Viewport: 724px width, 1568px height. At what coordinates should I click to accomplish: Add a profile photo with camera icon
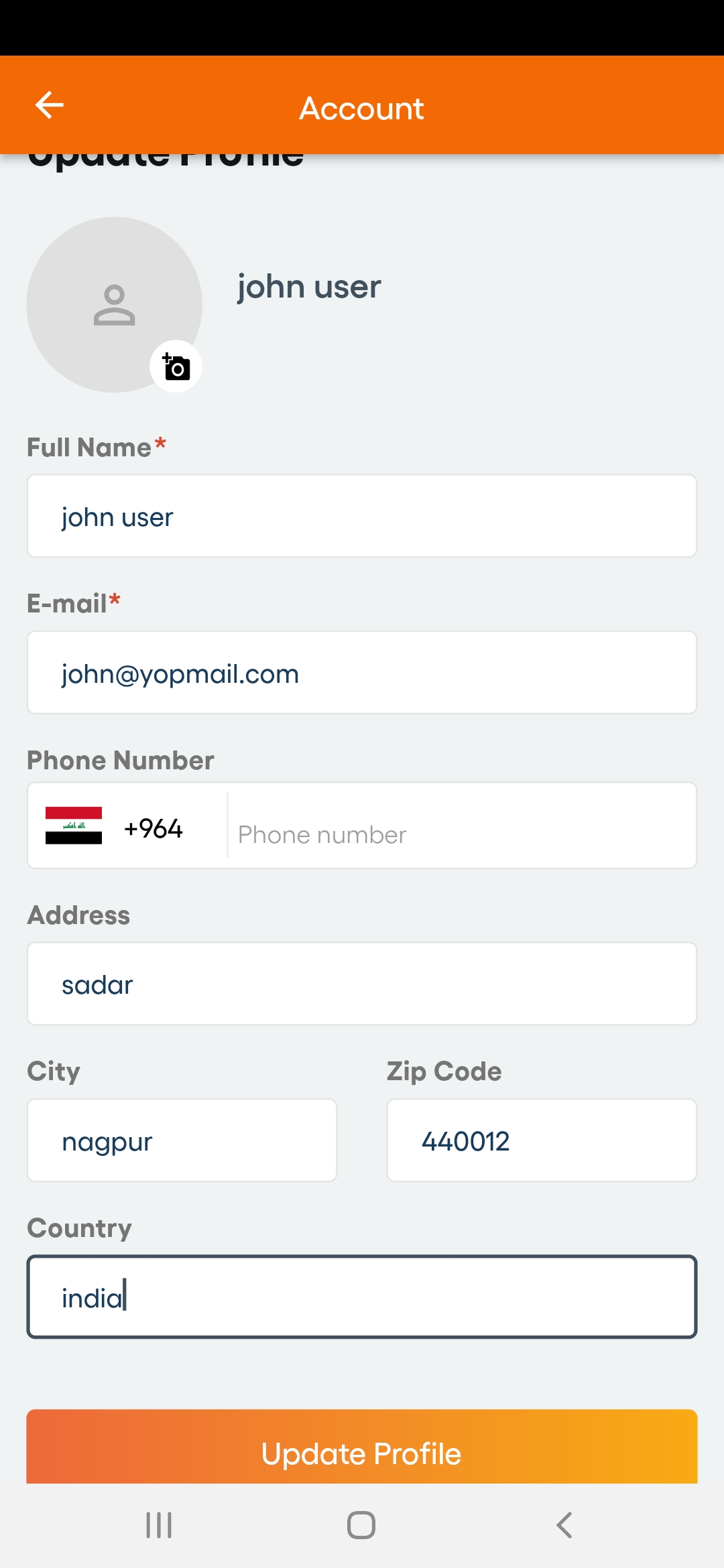(x=176, y=367)
